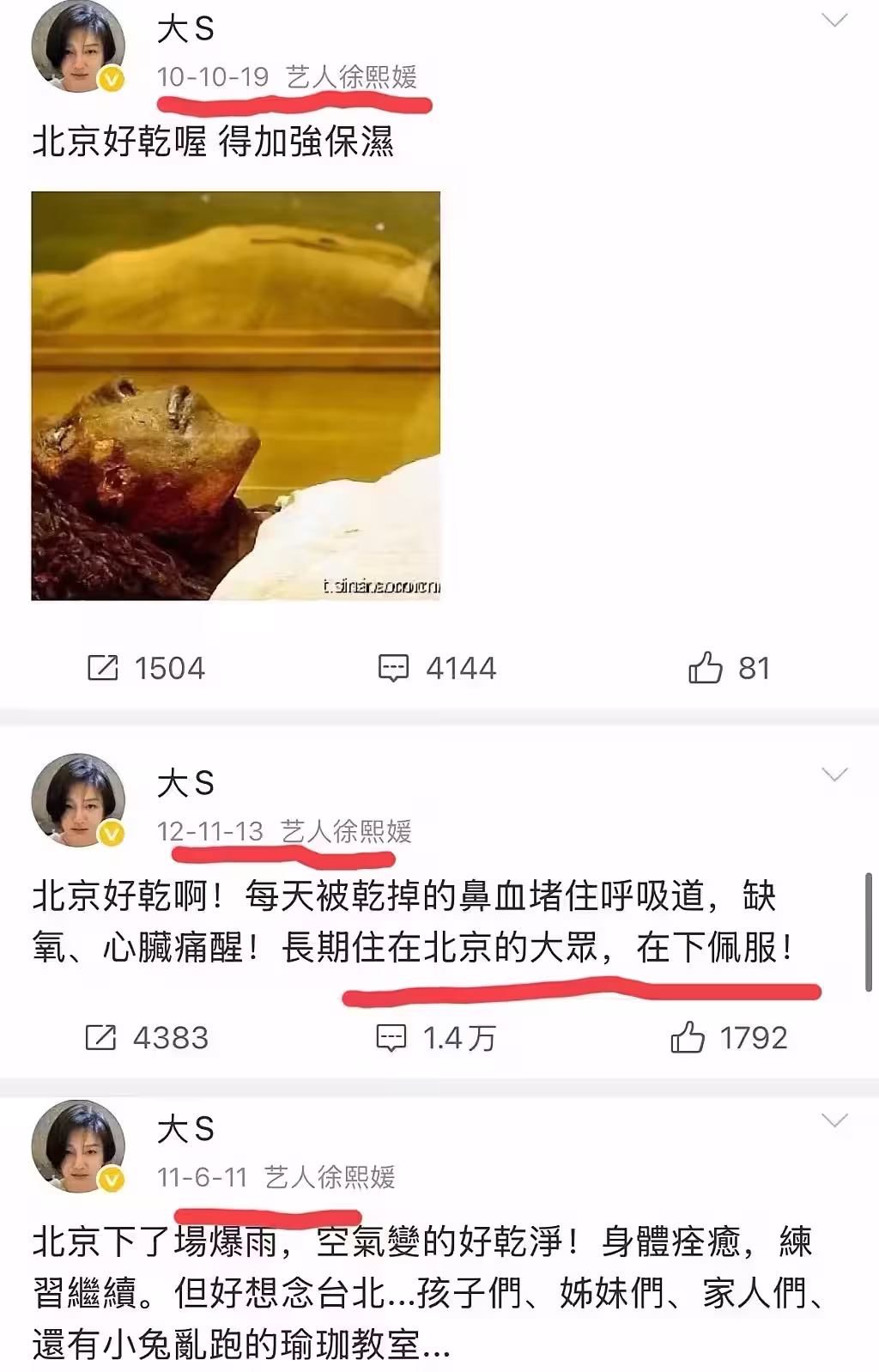Open 大S profile from the 12-11-13 post avatar

[x=78, y=800]
